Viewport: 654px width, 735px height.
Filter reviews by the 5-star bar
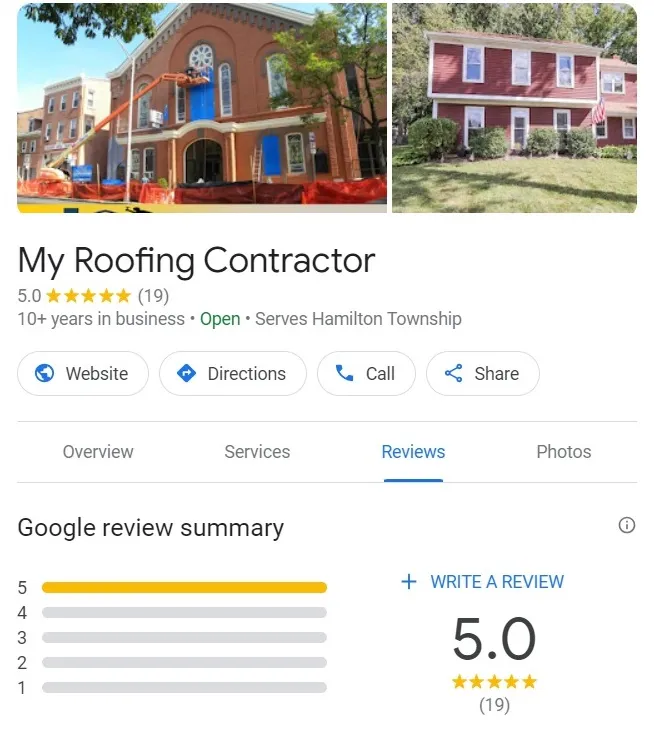click(184, 588)
